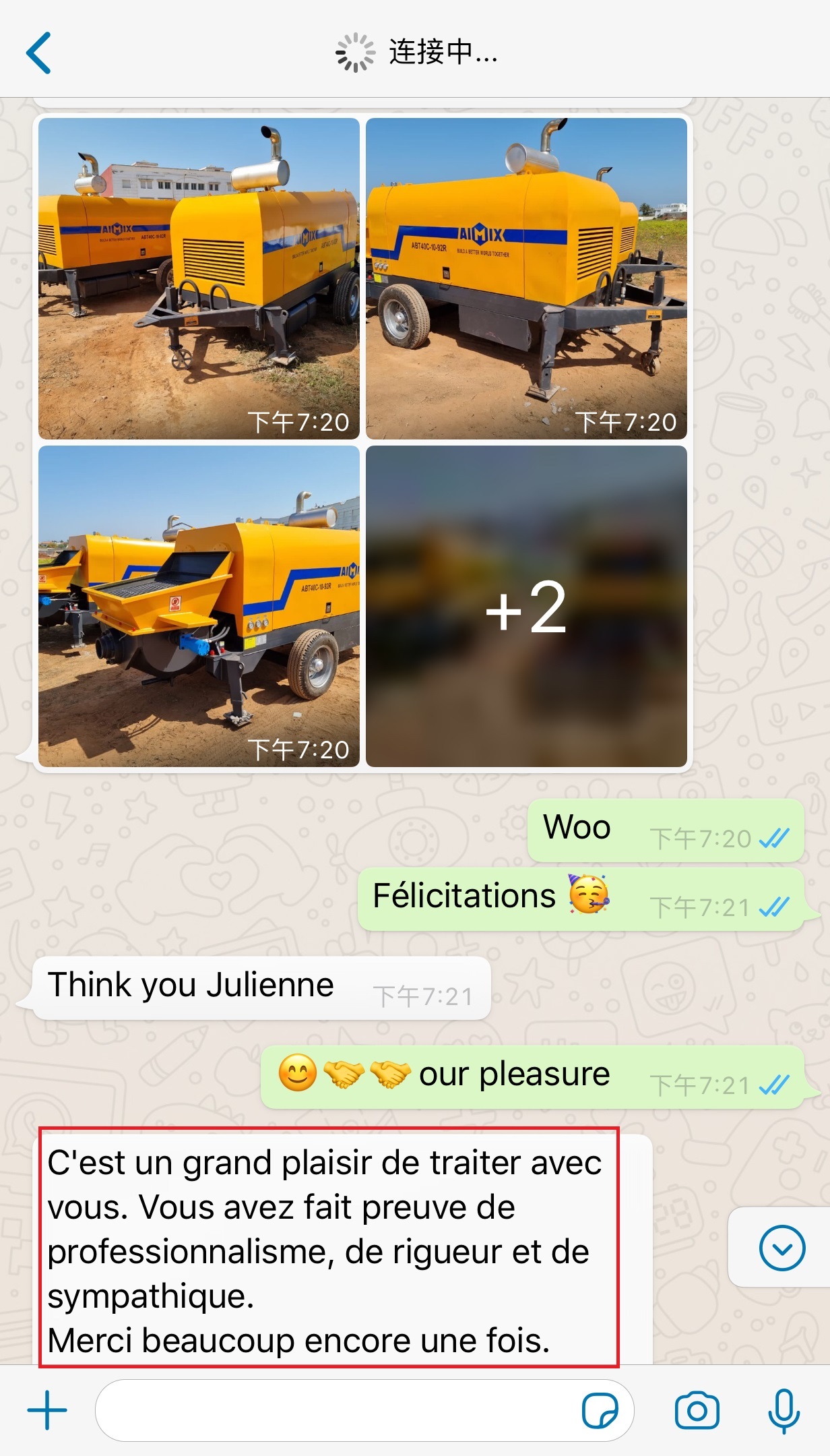Start recording a voice message
830x1456 pixels.
click(x=784, y=1410)
